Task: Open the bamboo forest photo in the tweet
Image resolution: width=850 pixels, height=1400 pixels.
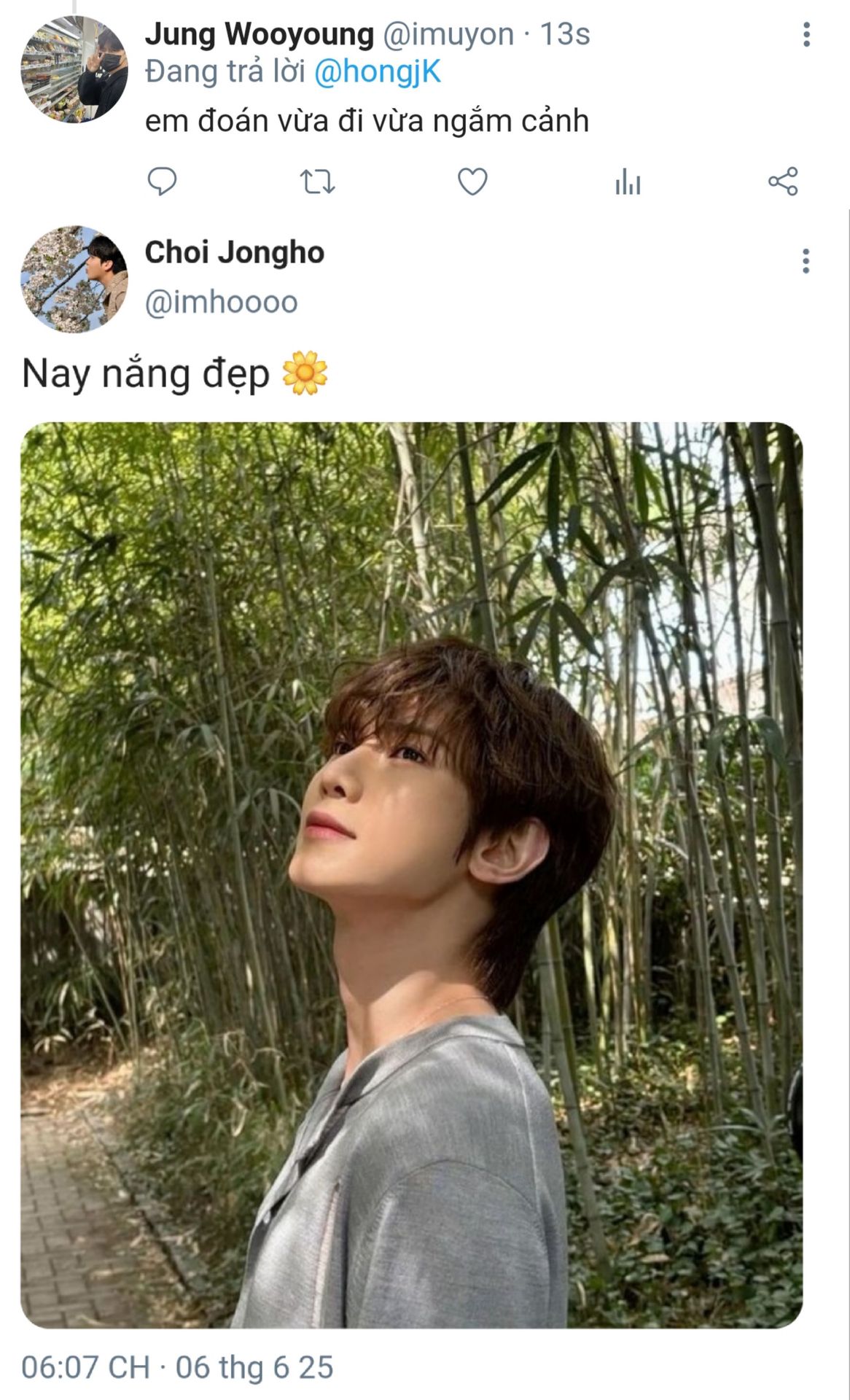Action: click(411, 874)
